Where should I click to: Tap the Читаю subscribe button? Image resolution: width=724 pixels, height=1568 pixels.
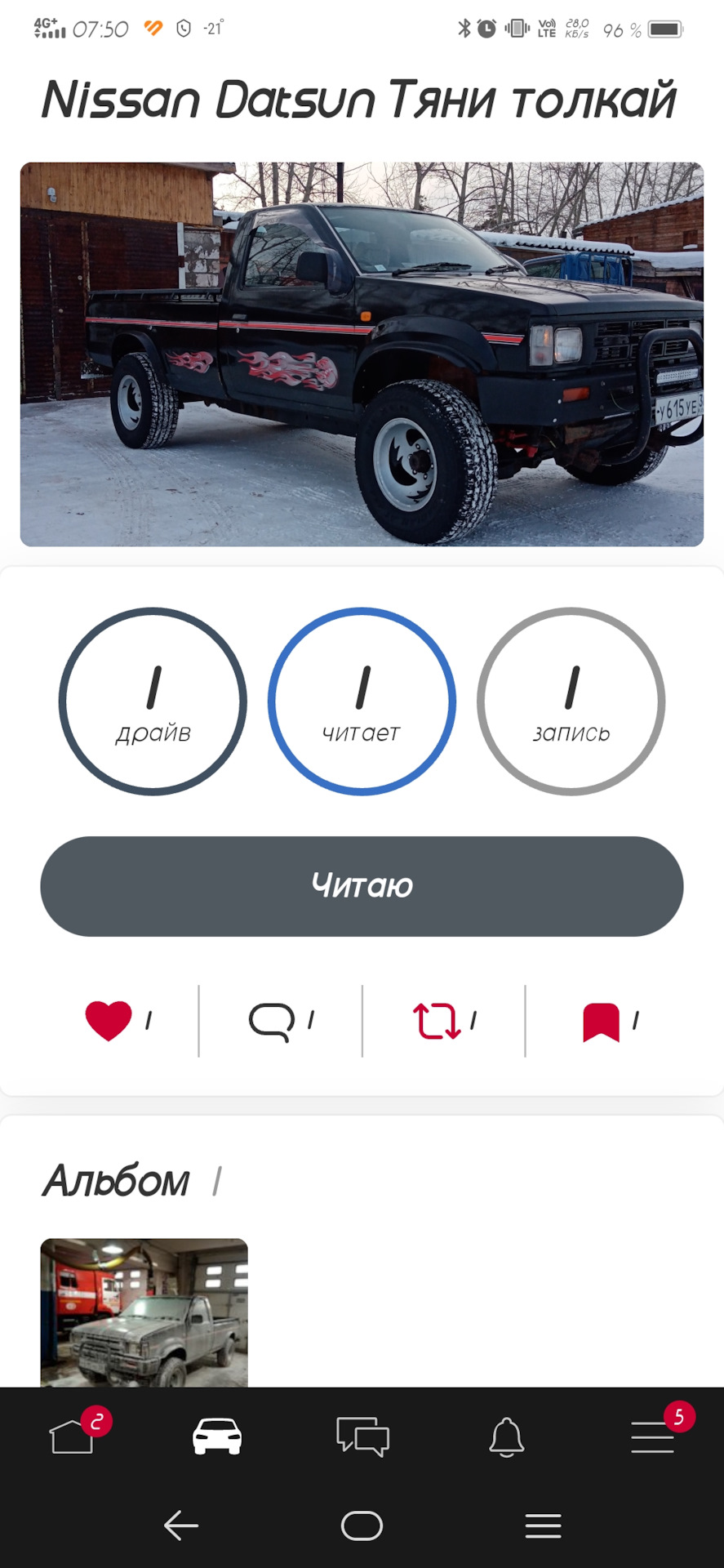(x=362, y=886)
